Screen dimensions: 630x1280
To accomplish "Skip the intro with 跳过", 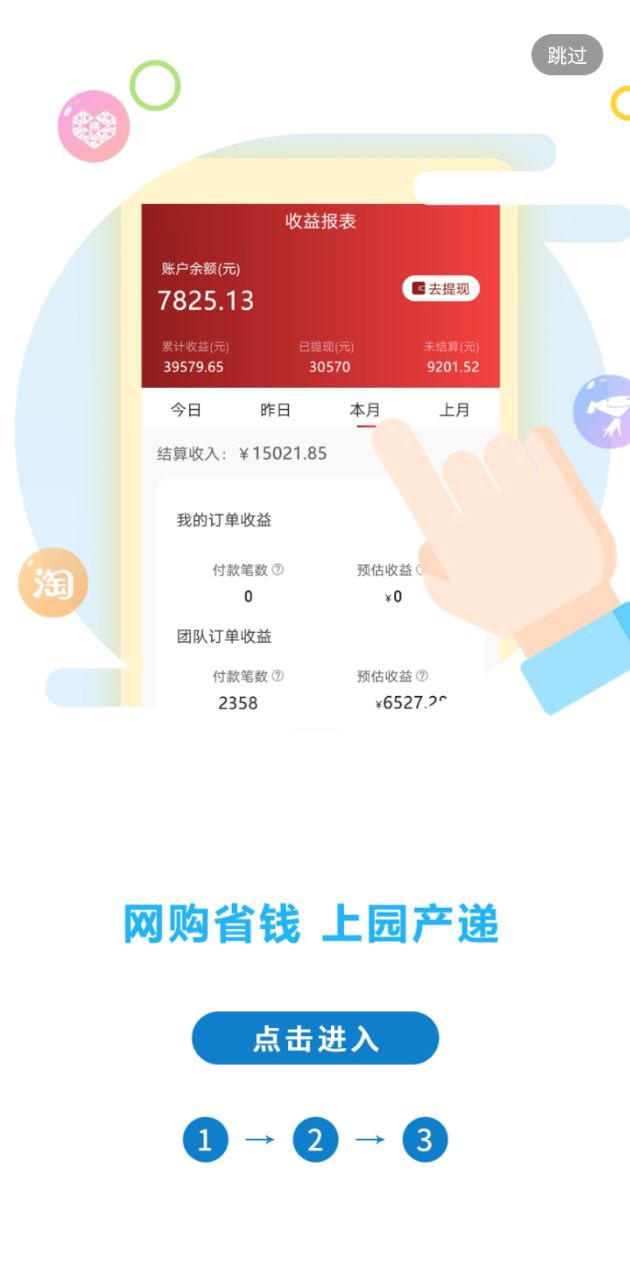I will (567, 55).
